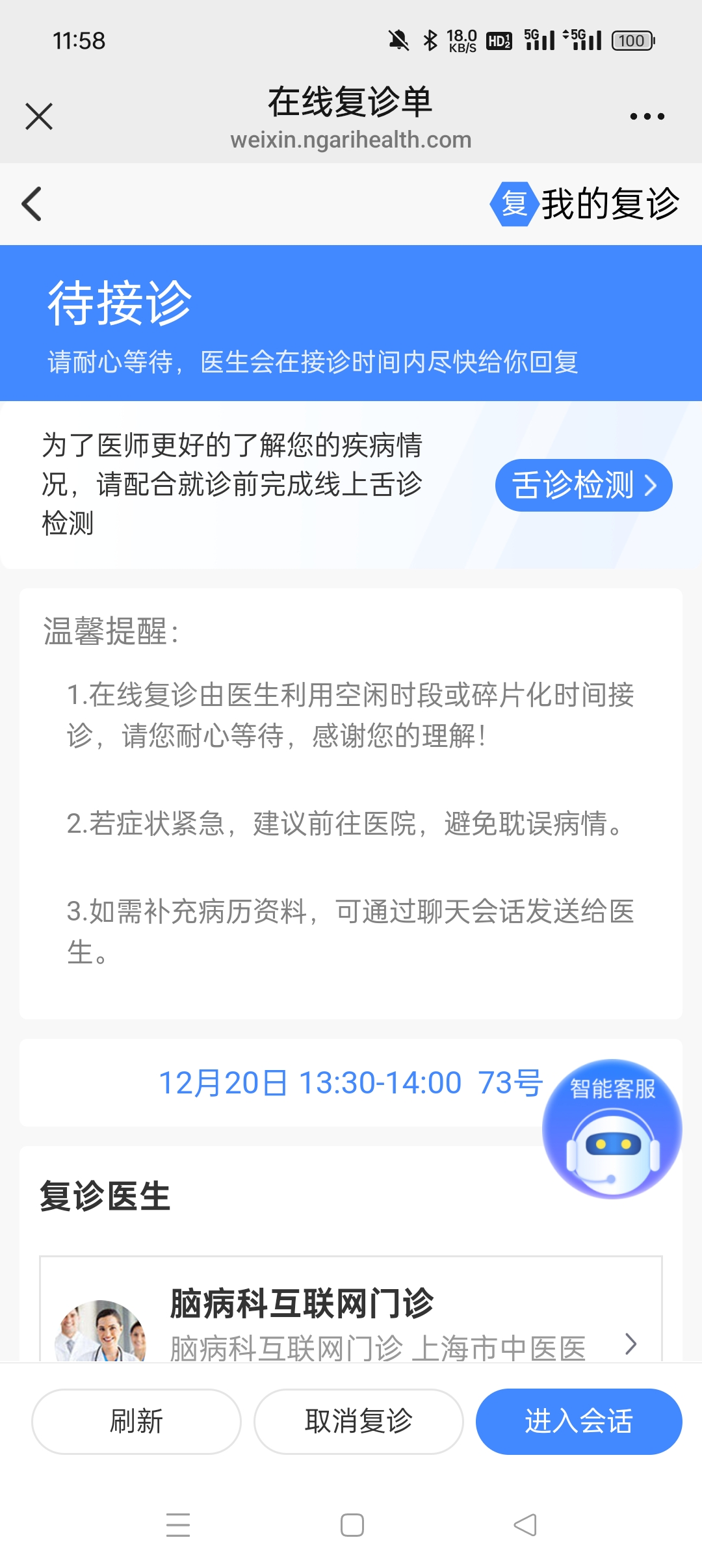The image size is (702, 1568).
Task: Open the 脑病科互联网门诊 doctor card
Action: tap(351, 1320)
